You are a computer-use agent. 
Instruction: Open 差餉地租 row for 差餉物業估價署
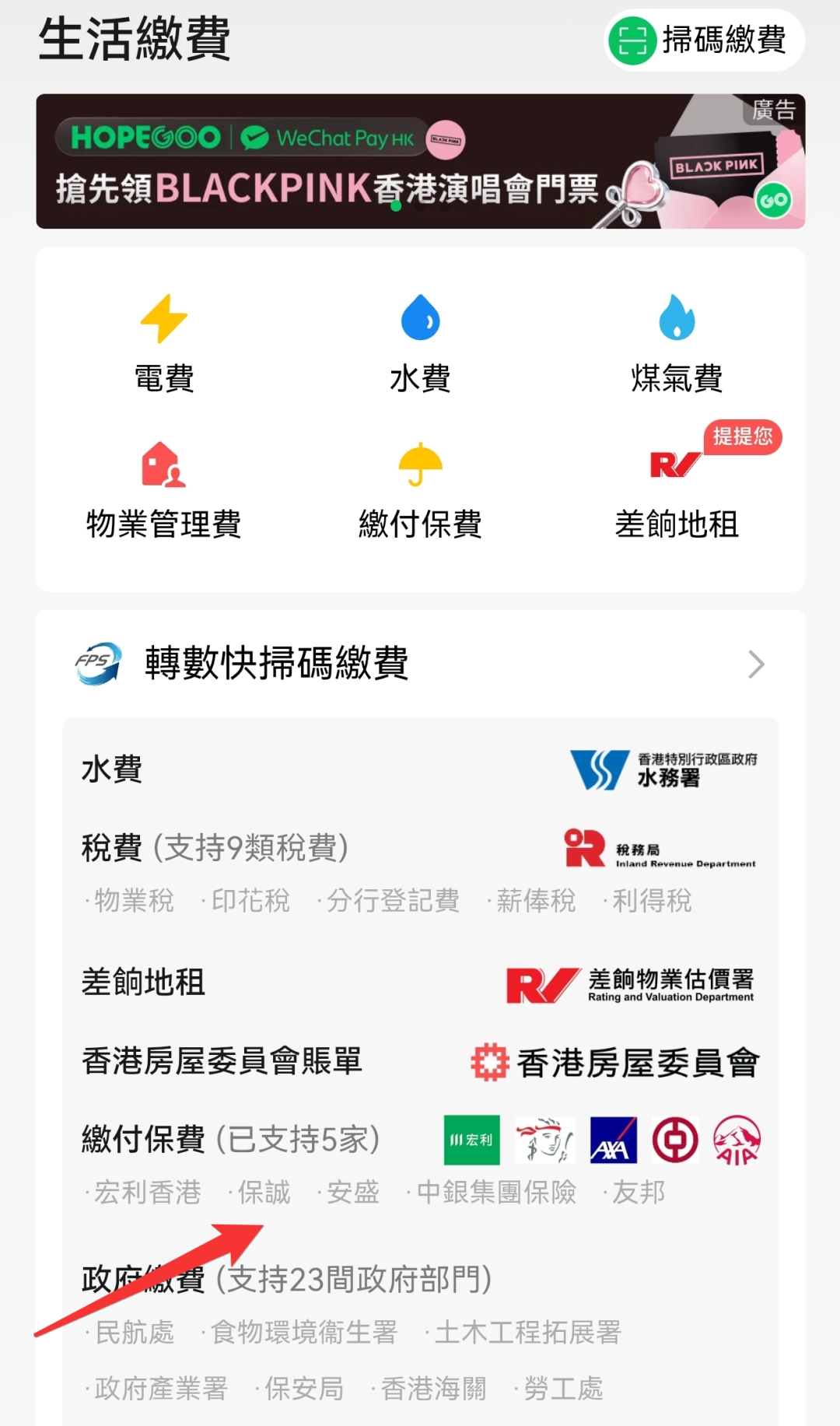(x=420, y=983)
